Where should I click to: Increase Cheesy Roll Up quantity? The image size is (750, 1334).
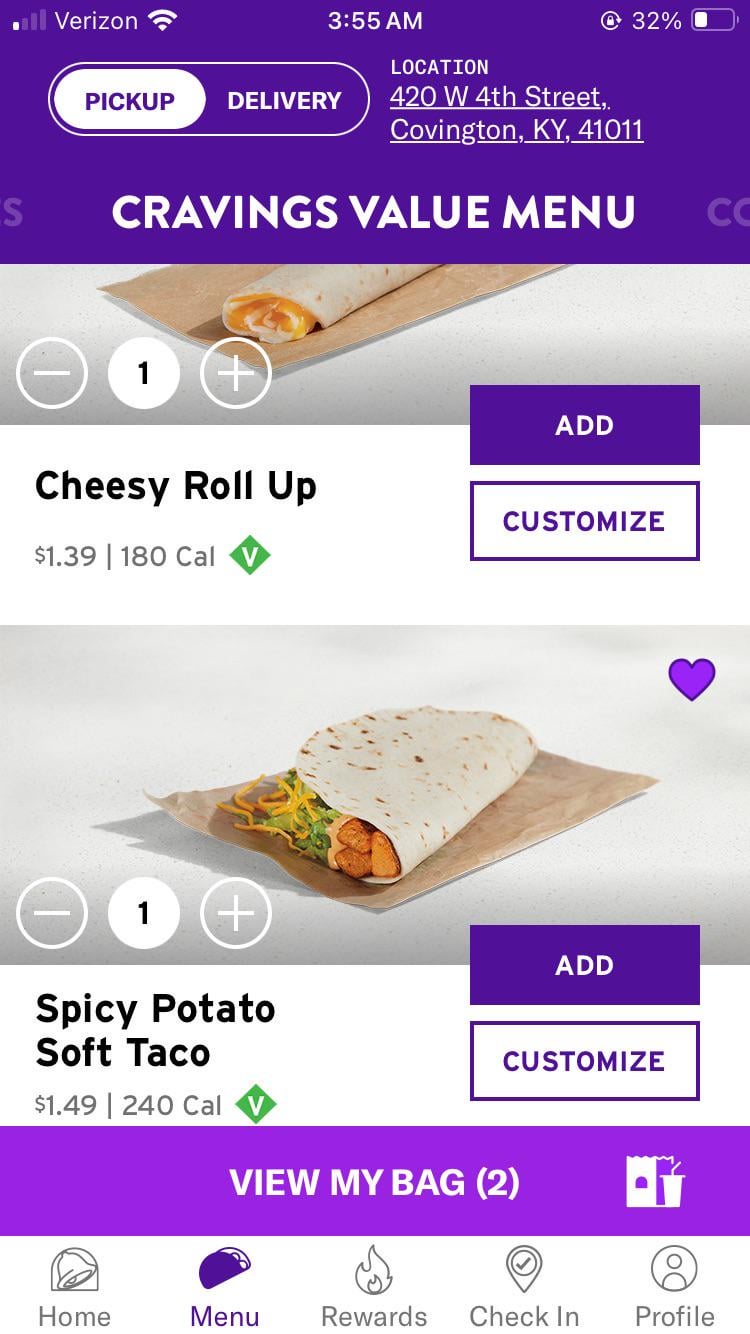pyautogui.click(x=235, y=373)
